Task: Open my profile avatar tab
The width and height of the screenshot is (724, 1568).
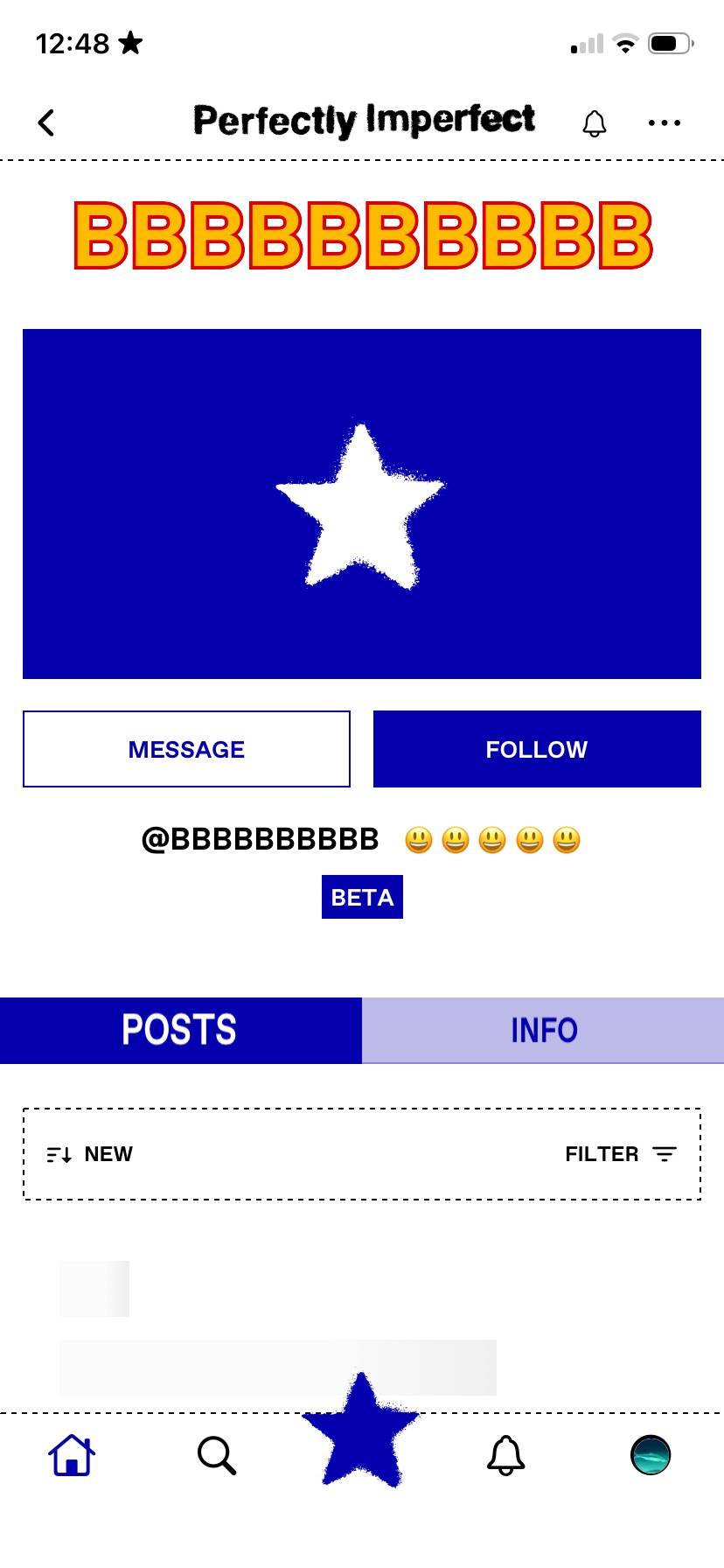Action: point(651,1455)
